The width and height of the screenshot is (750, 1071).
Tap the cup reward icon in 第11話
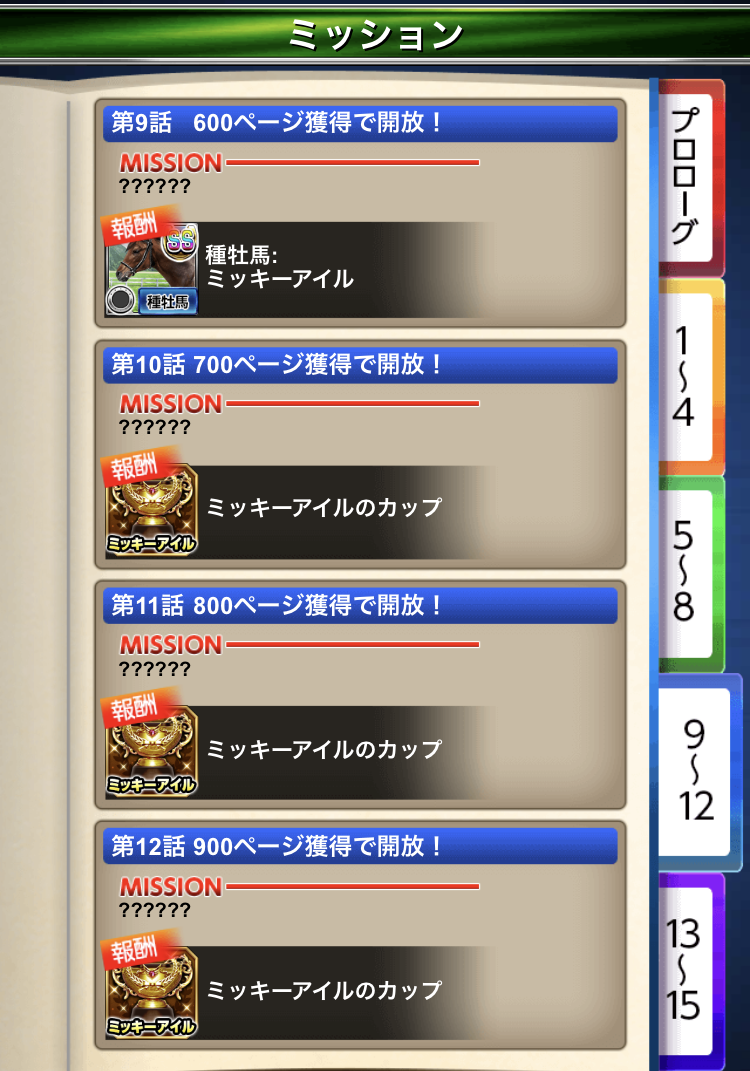tap(152, 752)
